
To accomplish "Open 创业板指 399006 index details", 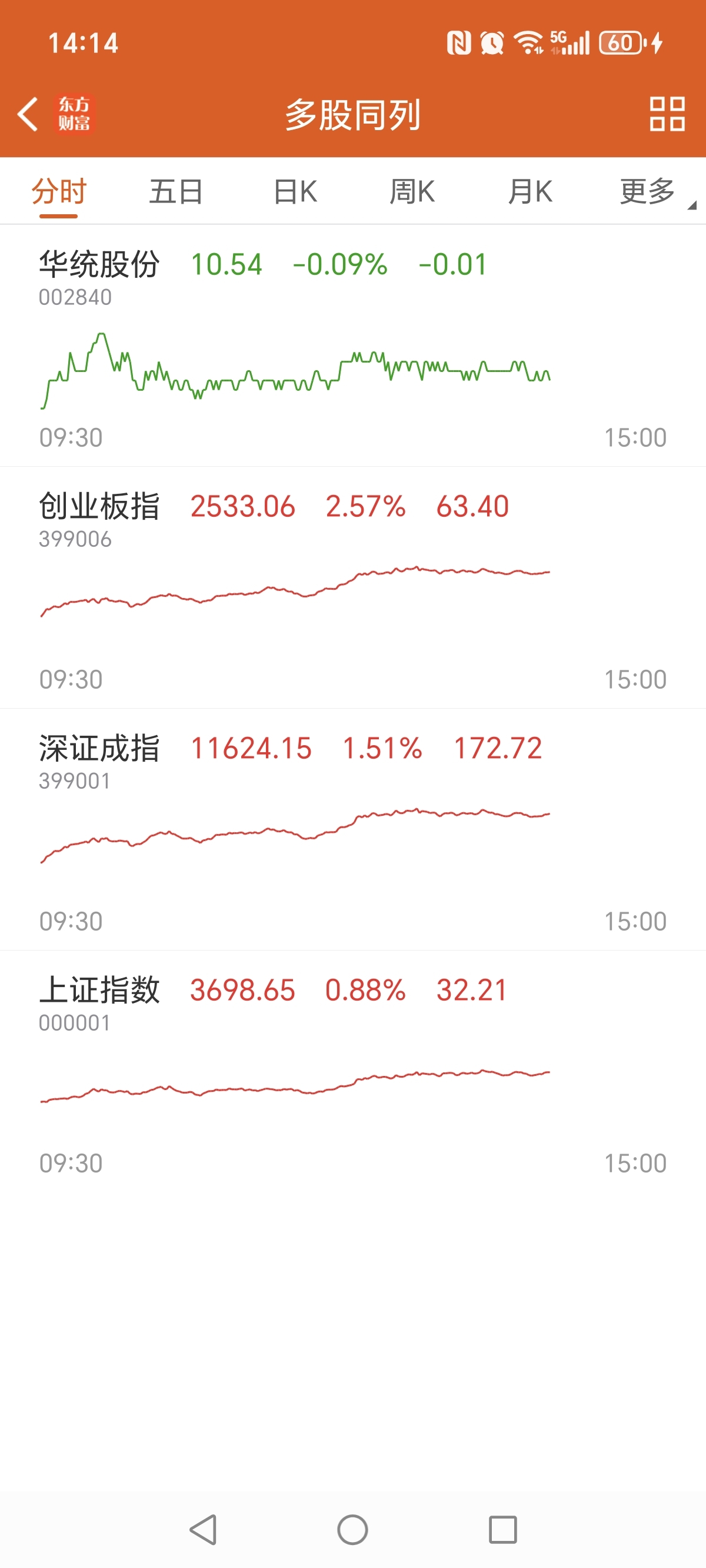I will 353,587.
